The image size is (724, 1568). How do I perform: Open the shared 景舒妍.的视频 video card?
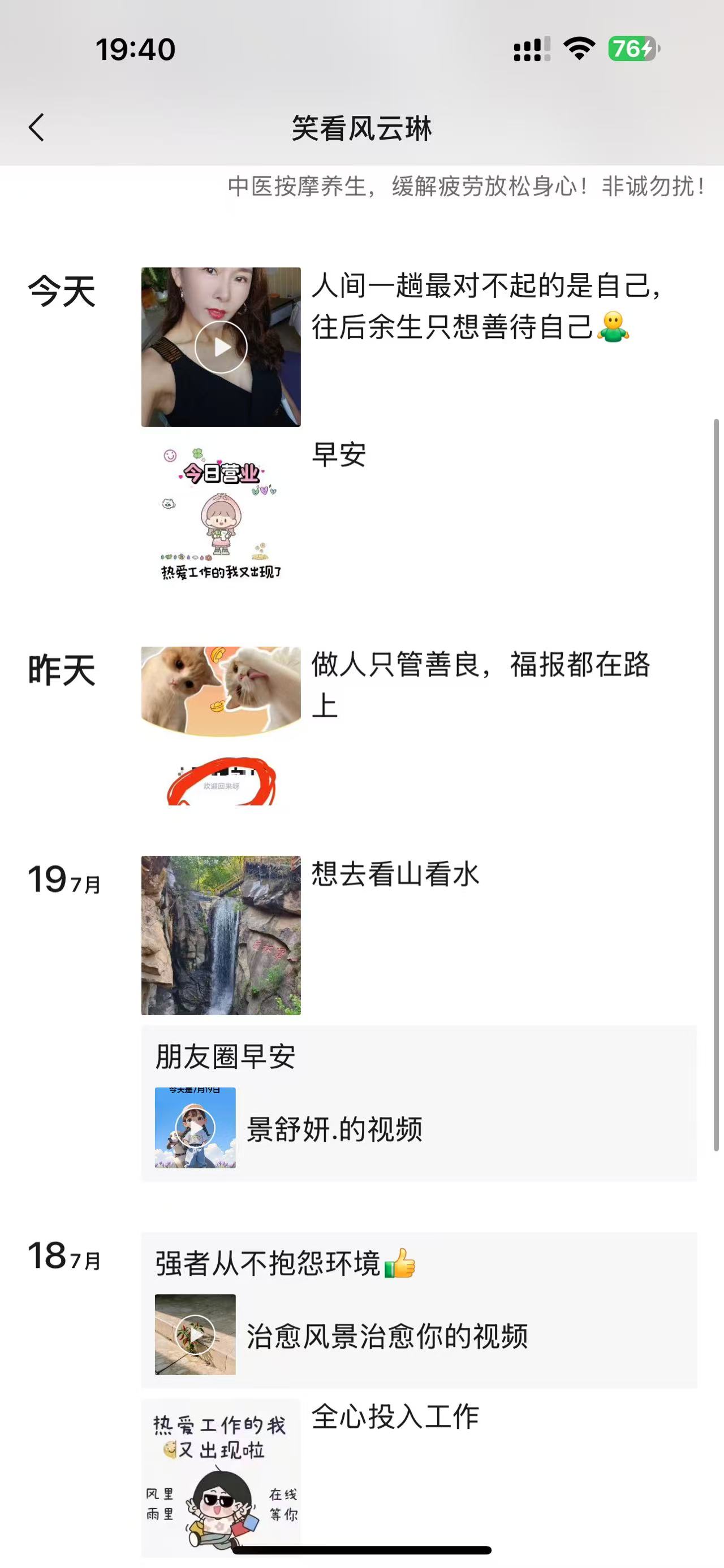click(418, 1127)
